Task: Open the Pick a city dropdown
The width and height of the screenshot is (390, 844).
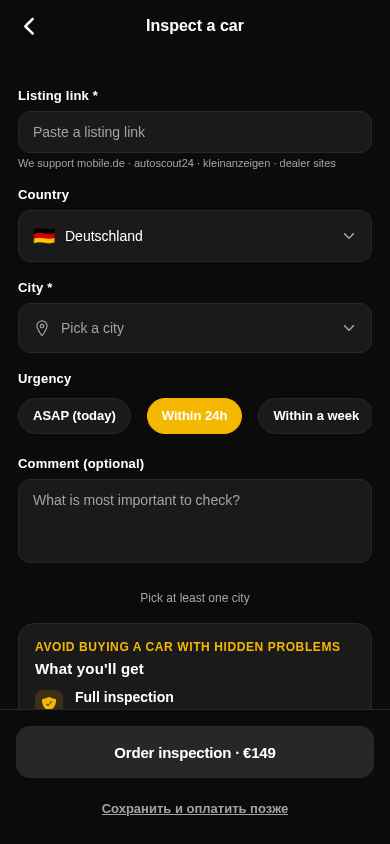Action: (195, 328)
